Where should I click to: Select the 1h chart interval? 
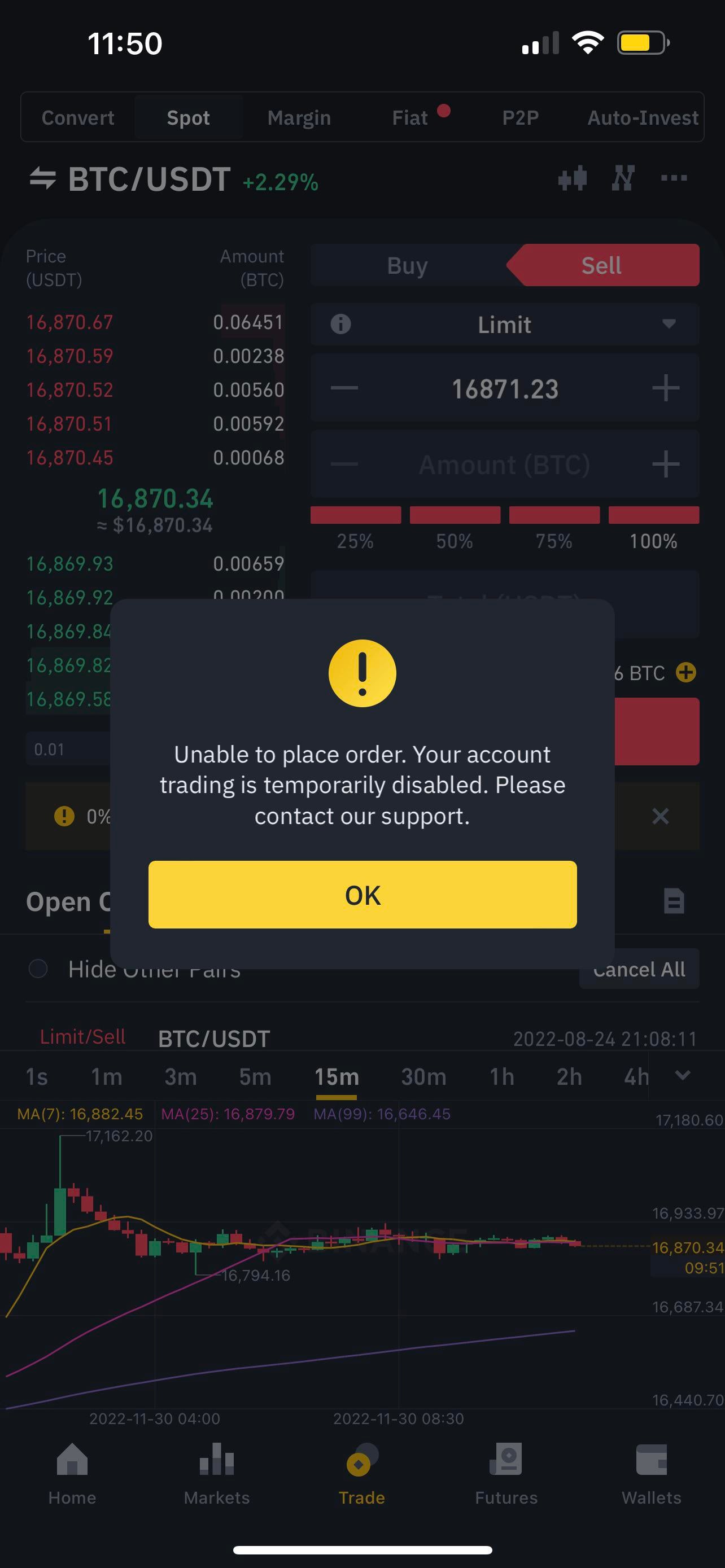502,1077
